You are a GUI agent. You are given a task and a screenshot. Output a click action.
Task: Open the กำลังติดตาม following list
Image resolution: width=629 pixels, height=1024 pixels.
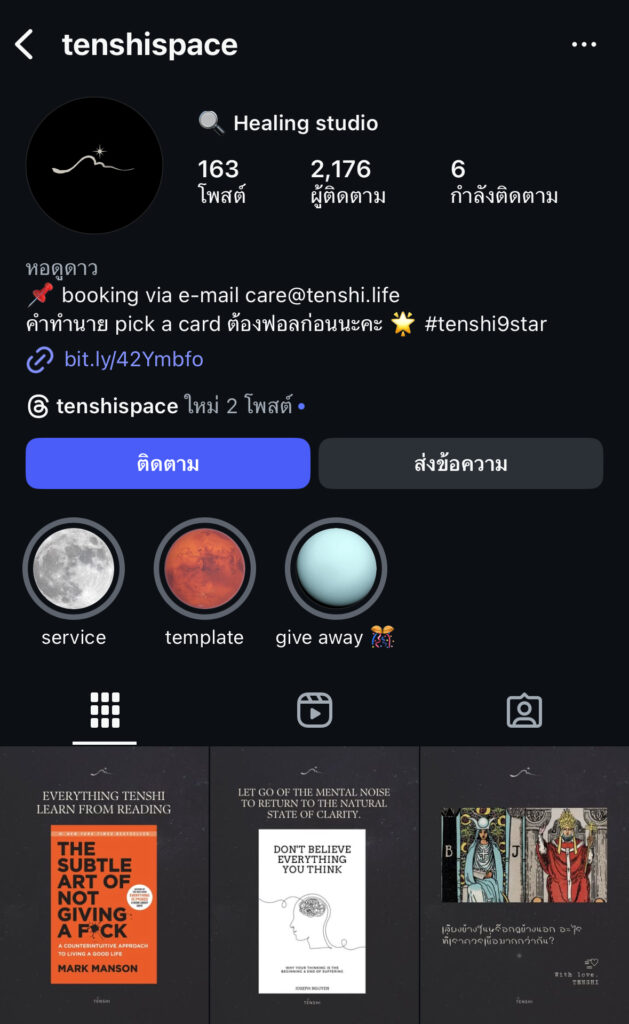click(503, 181)
